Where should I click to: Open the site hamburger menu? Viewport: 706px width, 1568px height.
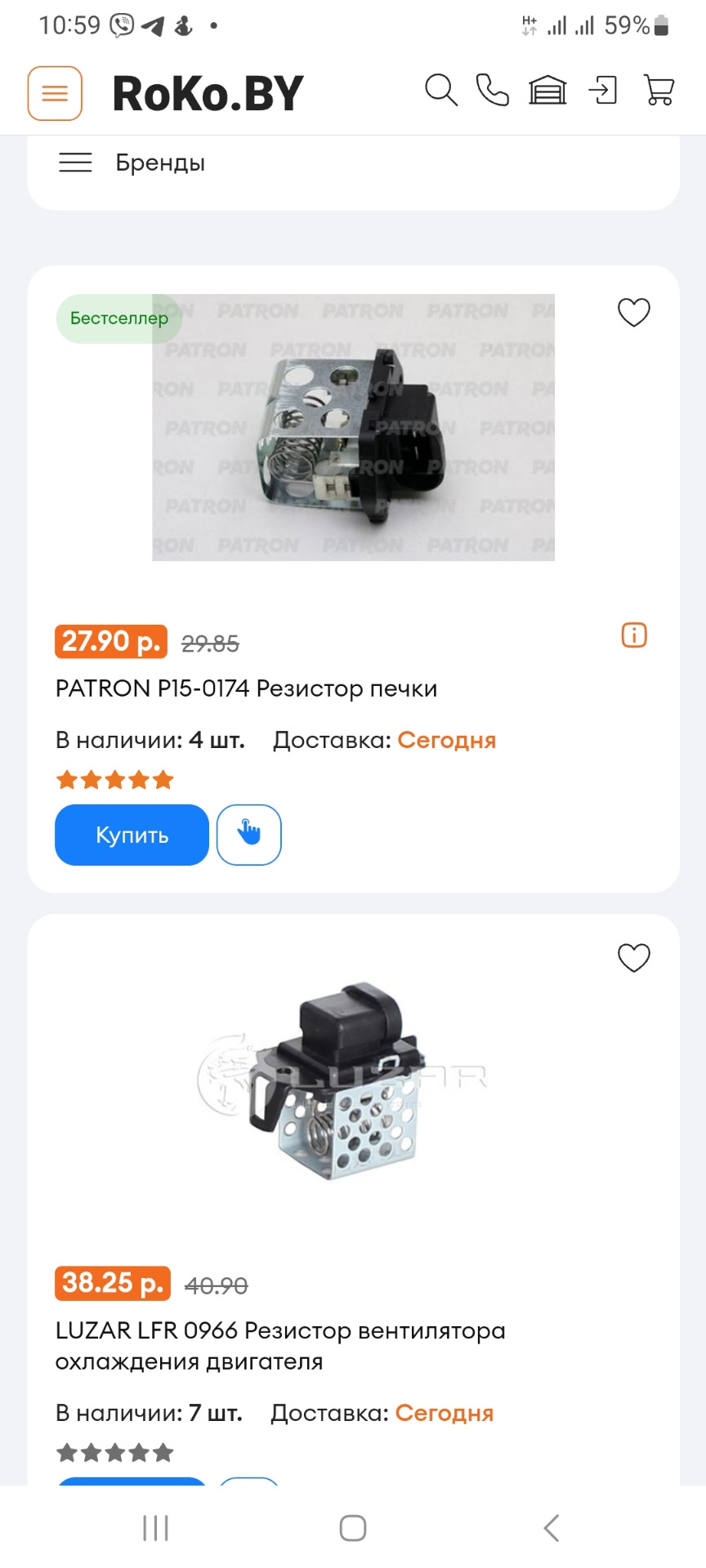pyautogui.click(x=54, y=91)
